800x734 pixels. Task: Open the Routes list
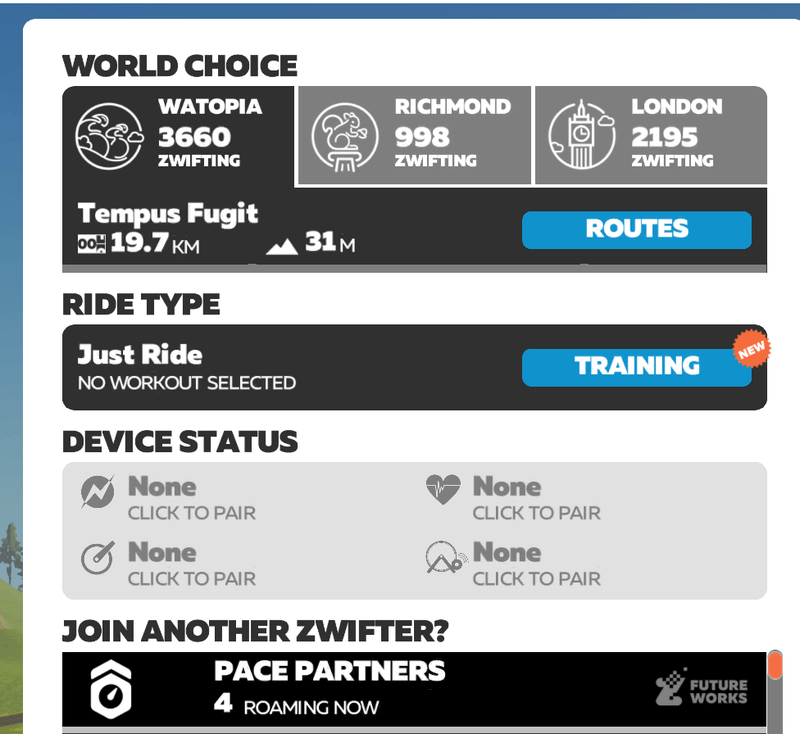pyautogui.click(x=636, y=229)
